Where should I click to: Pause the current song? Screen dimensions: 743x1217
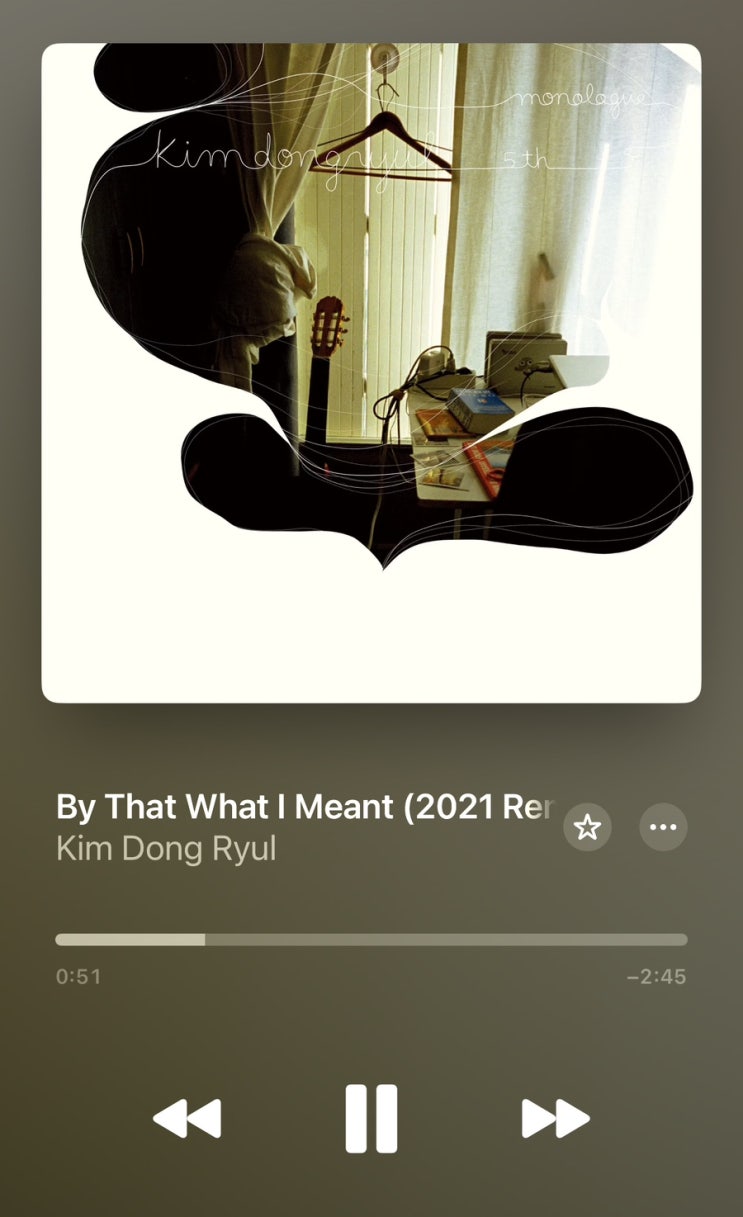click(371, 1118)
